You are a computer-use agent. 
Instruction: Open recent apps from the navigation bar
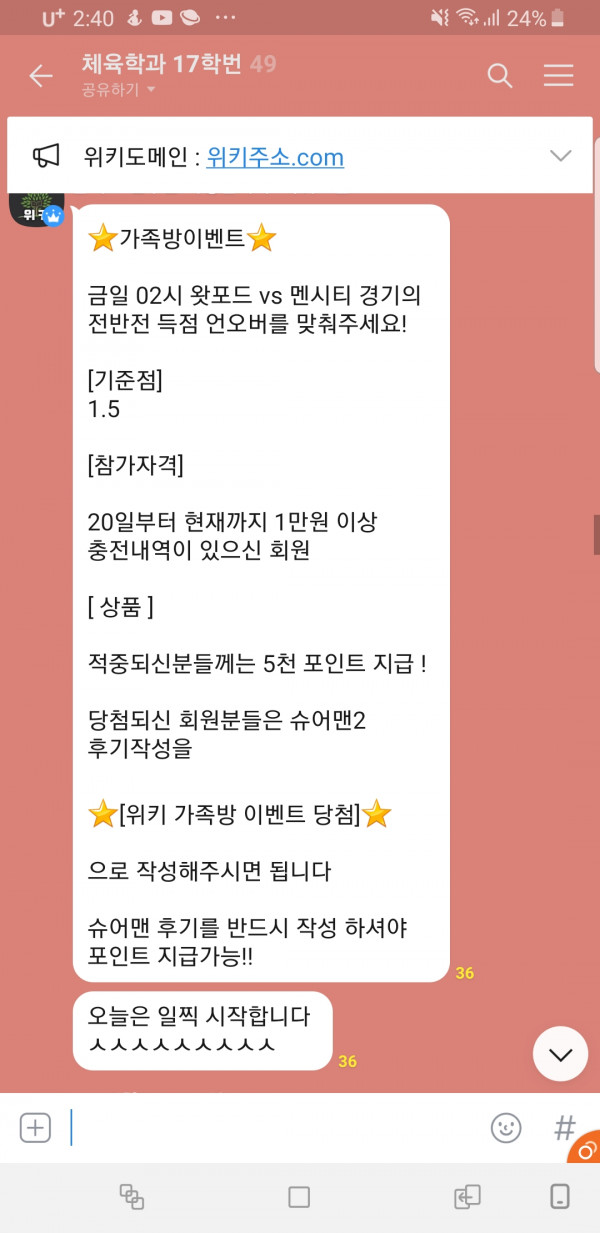(132, 1196)
